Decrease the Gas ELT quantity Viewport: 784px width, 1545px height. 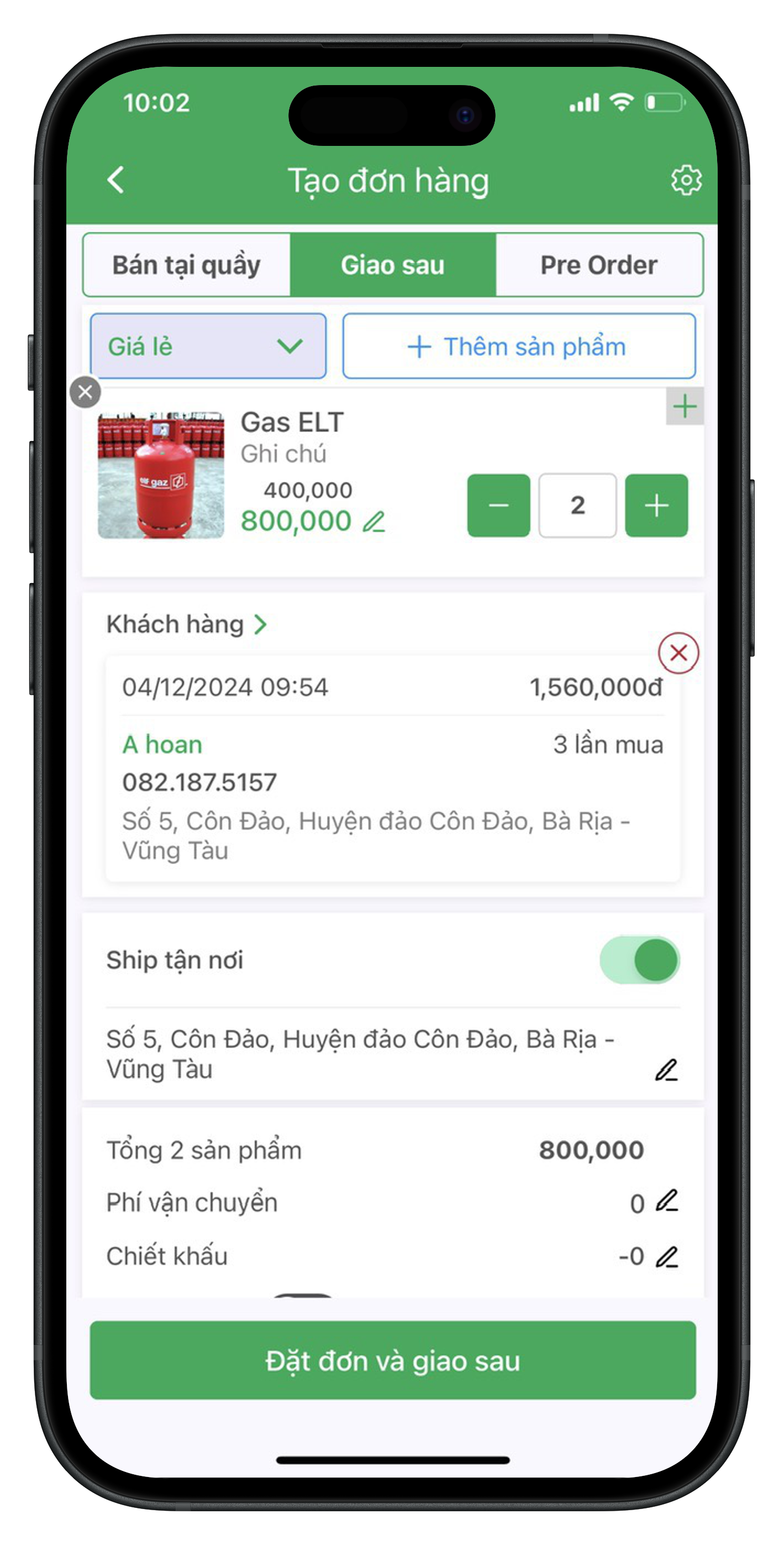(498, 506)
